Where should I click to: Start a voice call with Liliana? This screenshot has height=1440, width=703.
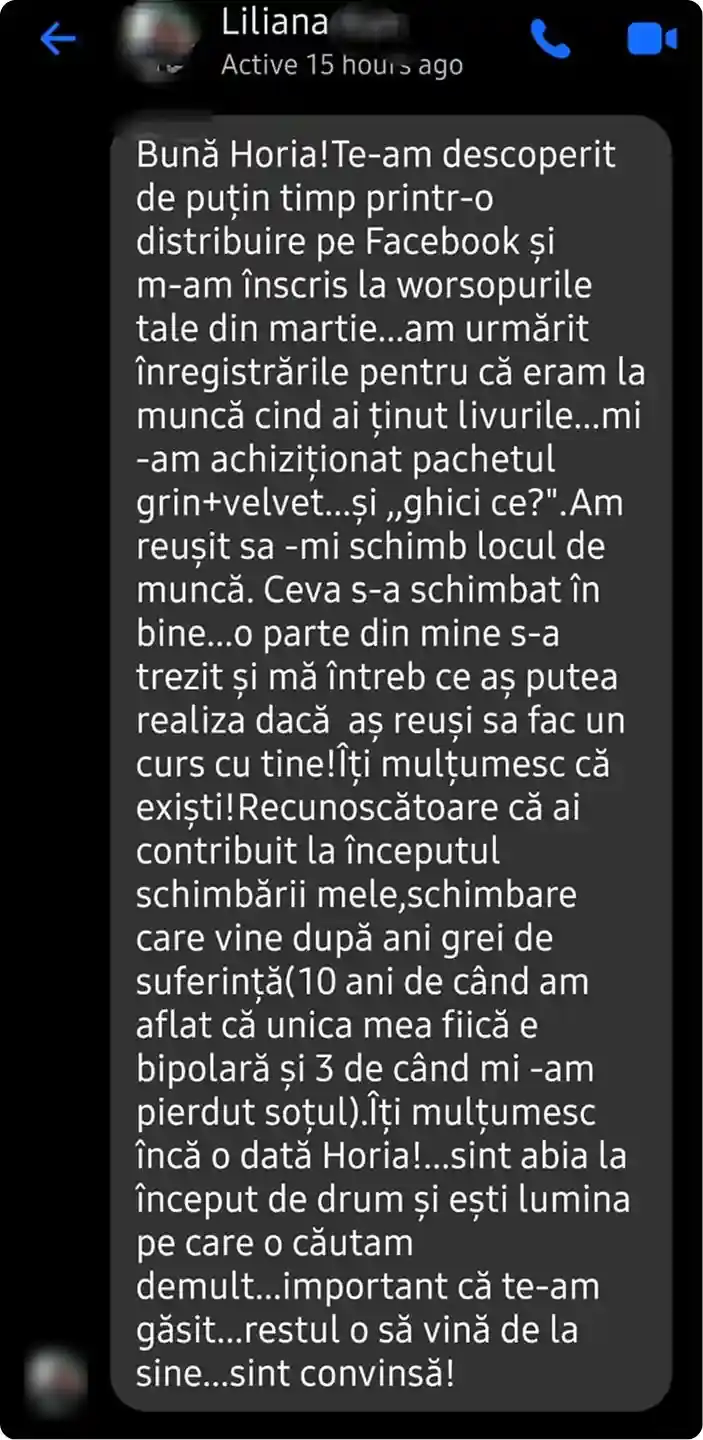point(550,40)
